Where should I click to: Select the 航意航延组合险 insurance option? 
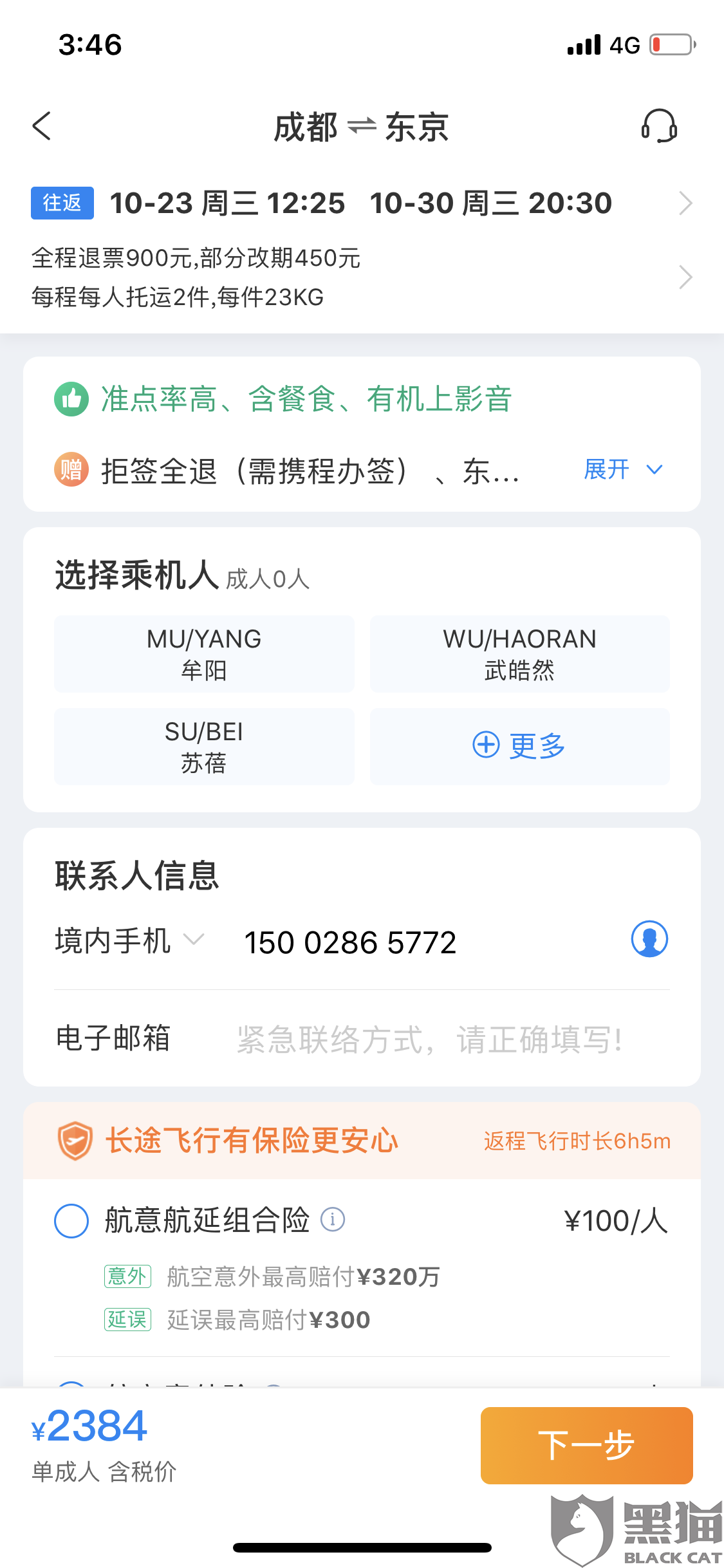coord(71,1221)
